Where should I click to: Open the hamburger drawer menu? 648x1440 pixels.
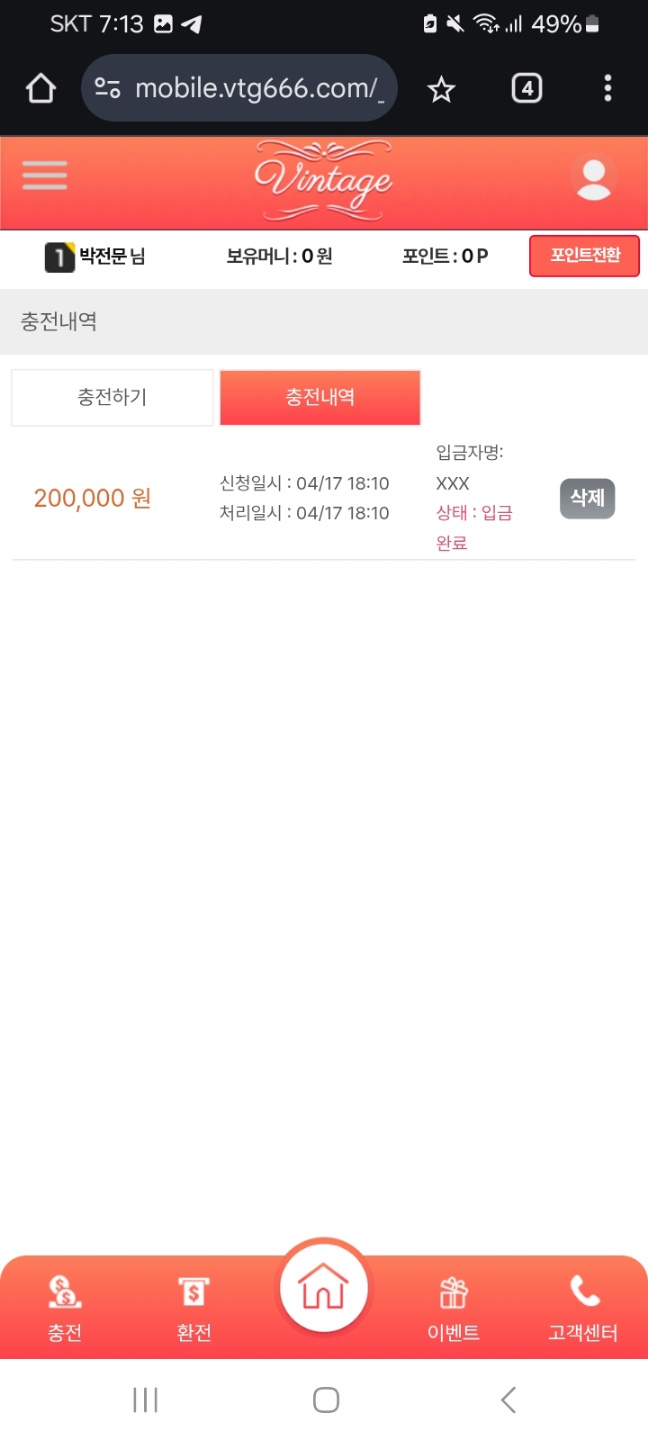45,176
